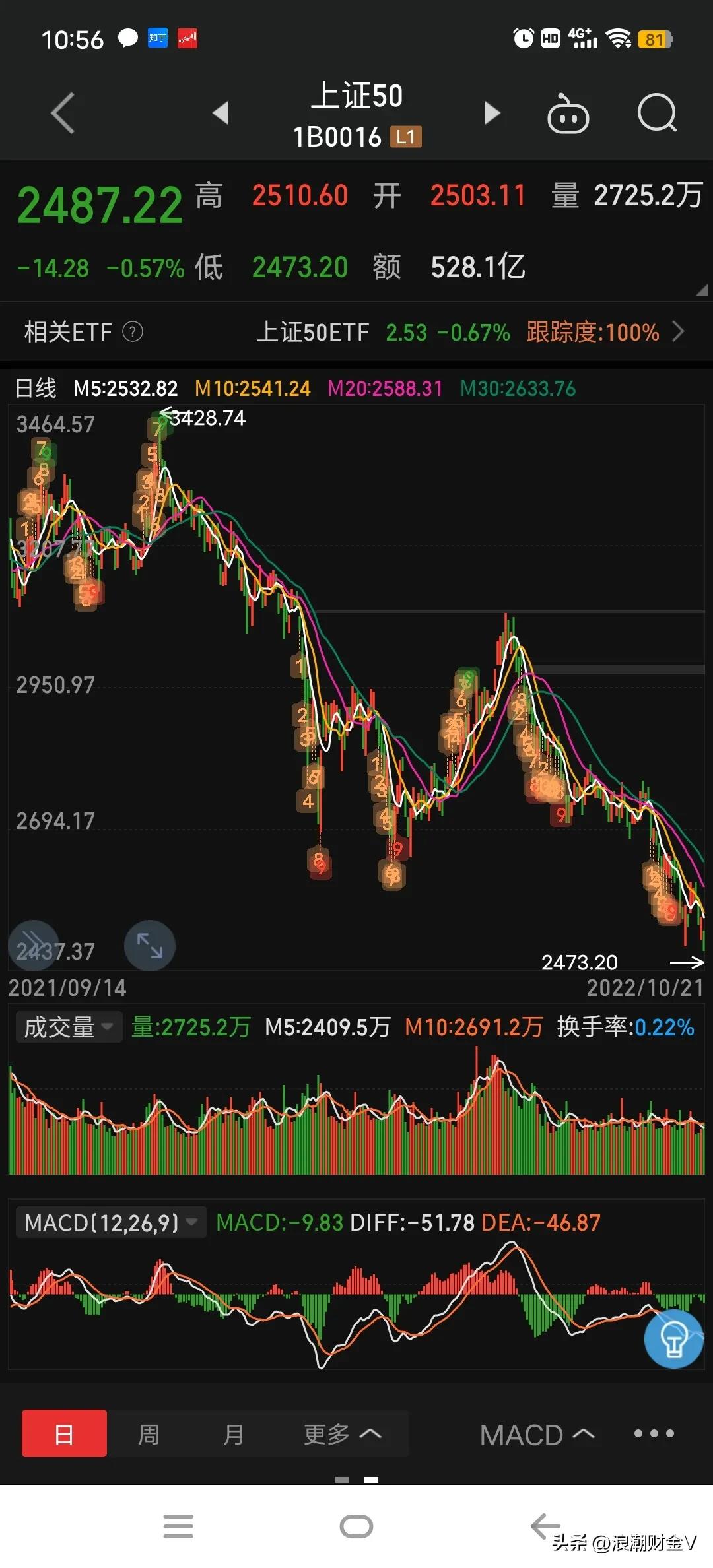Screen dimensions: 713x1568
Task: Go back using the top-left arrow
Action: tap(63, 114)
